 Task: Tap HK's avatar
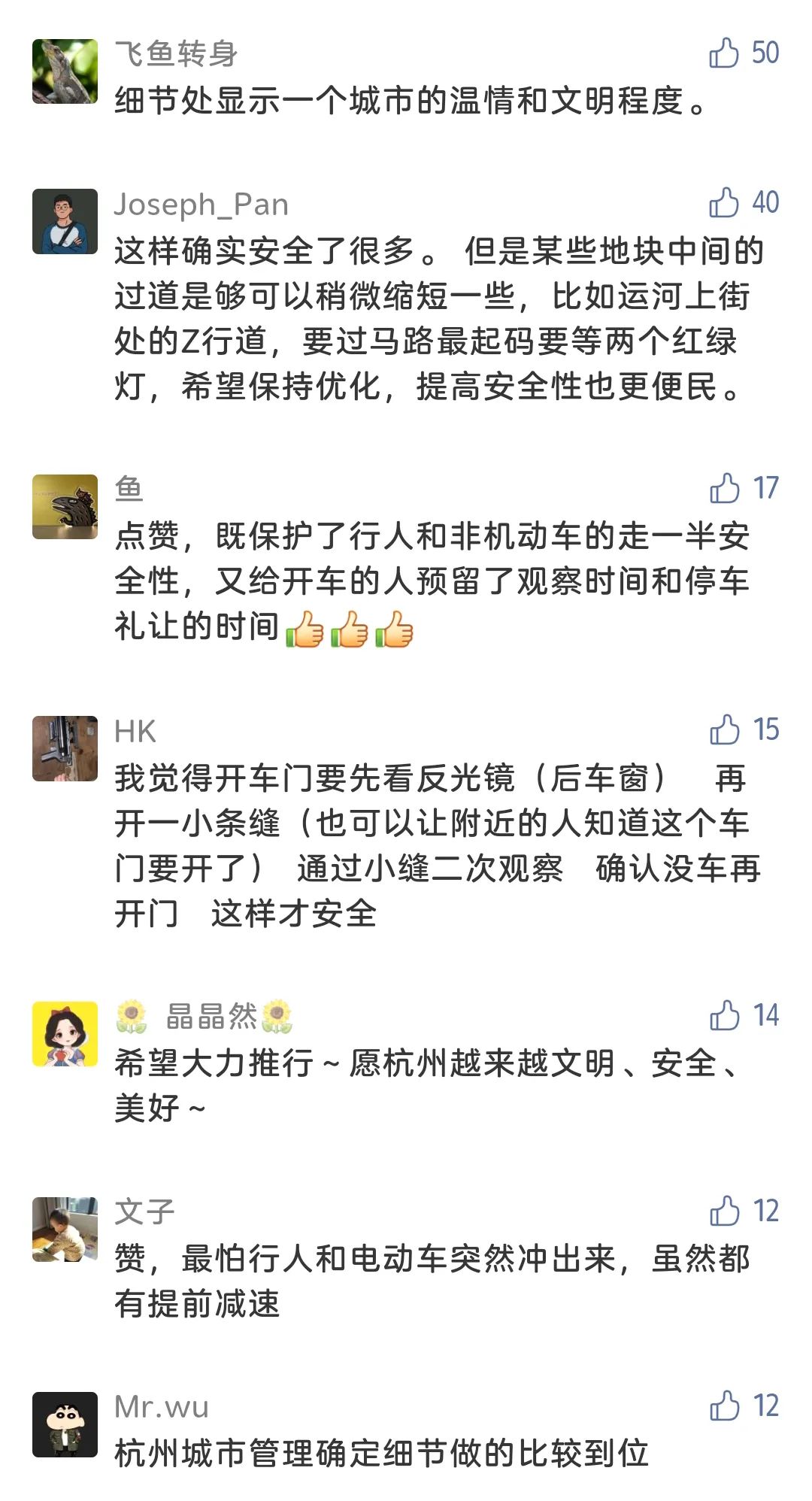[x=65, y=748]
